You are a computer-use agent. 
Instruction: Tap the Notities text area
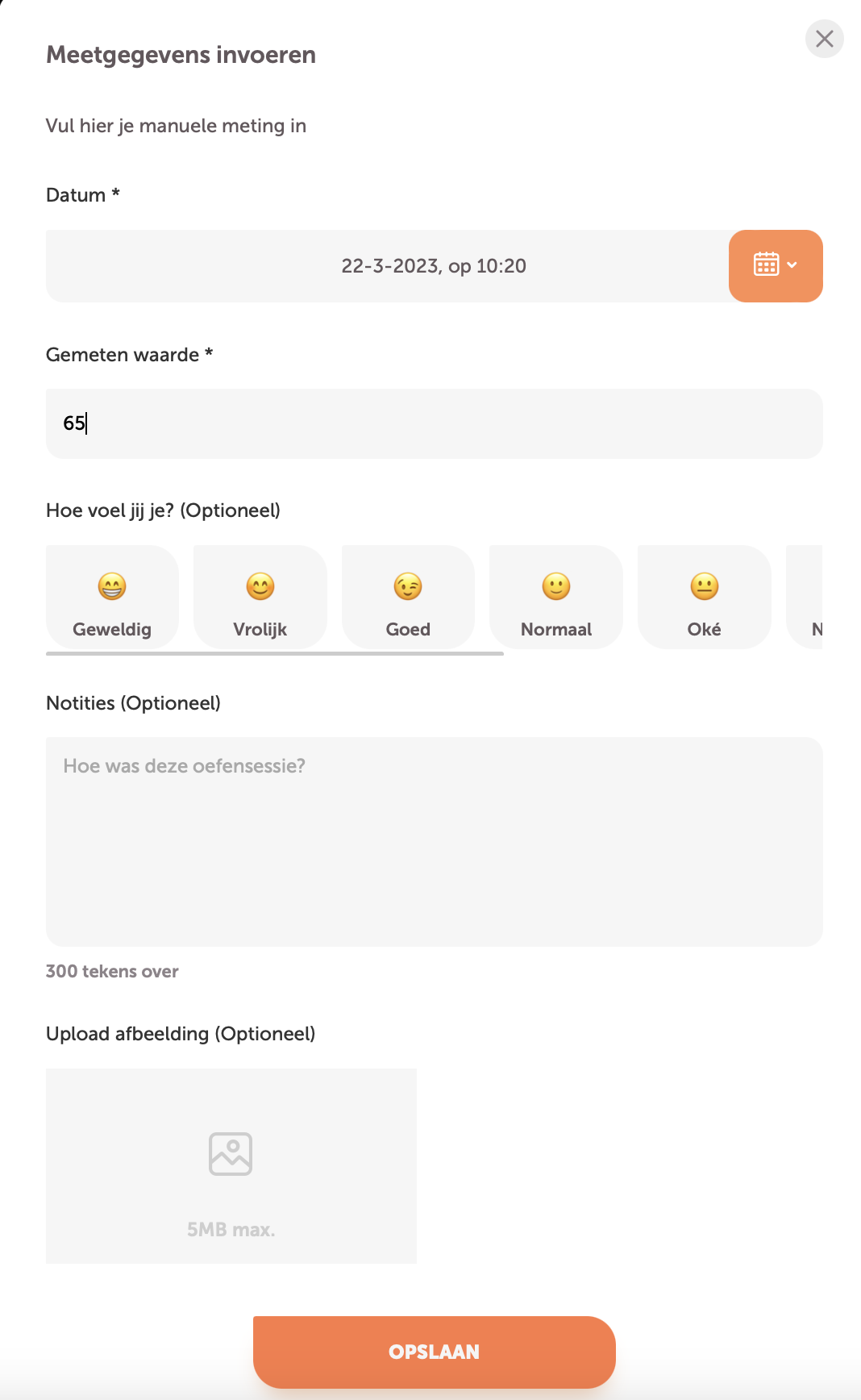[x=434, y=841]
